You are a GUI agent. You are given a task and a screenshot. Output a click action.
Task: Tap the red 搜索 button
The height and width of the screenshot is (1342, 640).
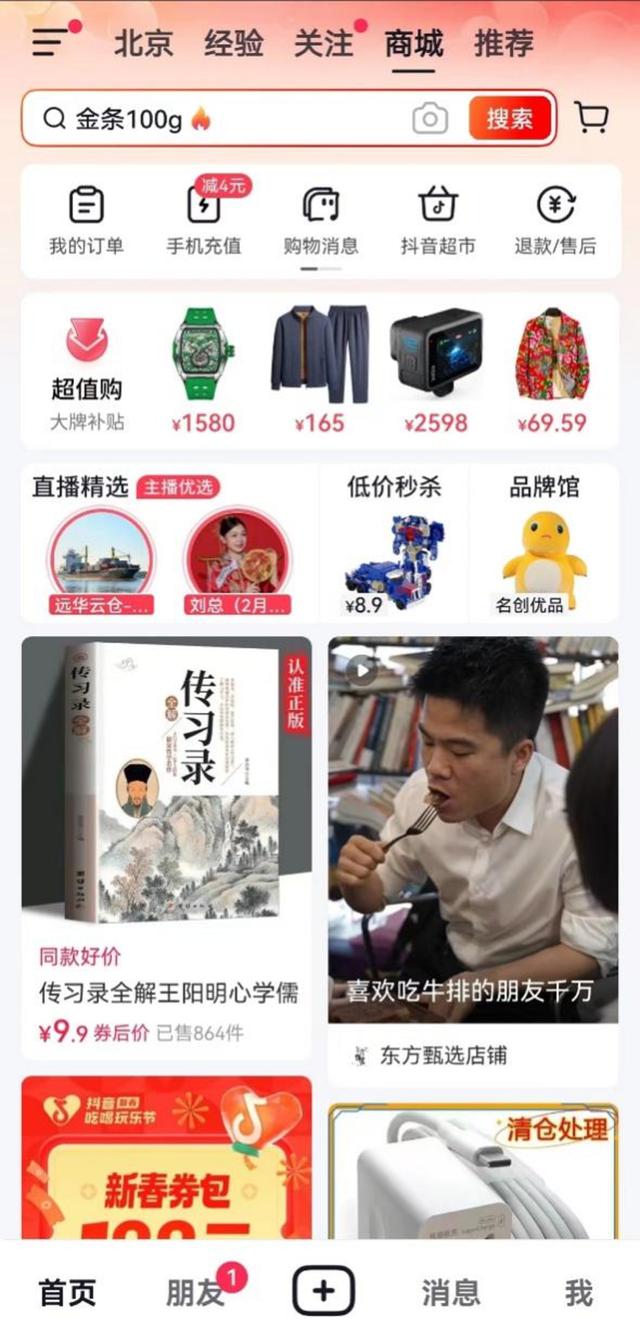510,119
